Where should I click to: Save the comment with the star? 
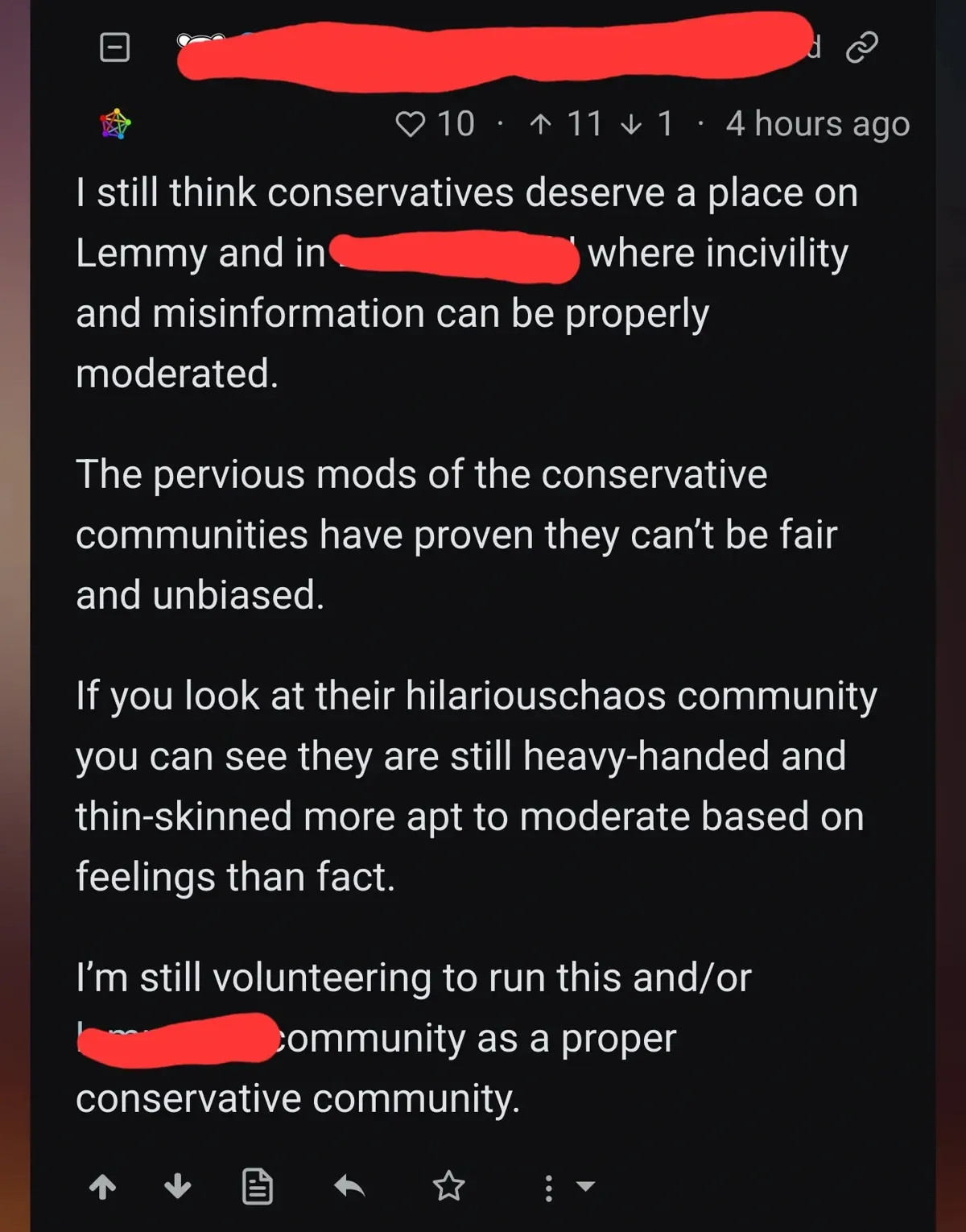tap(448, 1186)
